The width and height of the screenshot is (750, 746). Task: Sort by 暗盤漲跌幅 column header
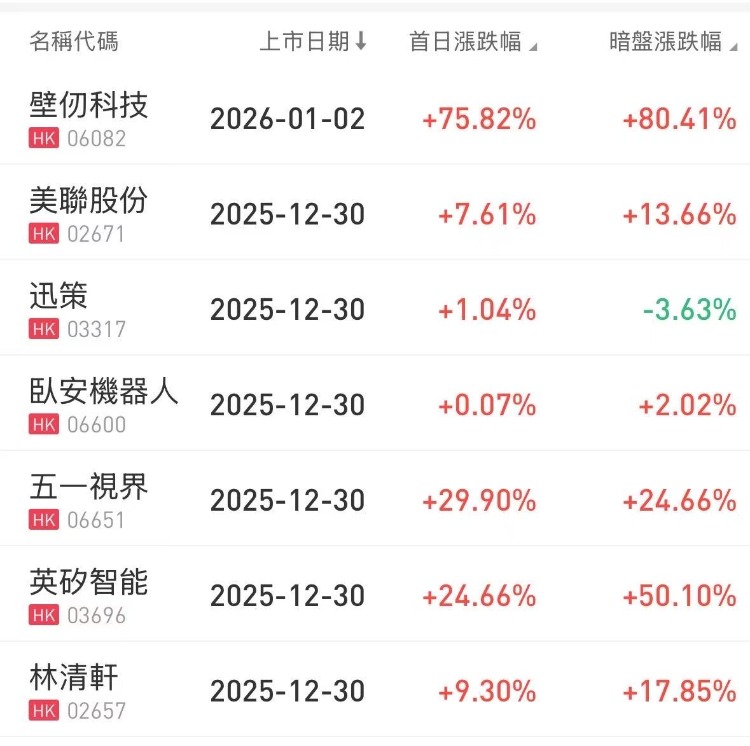[672, 41]
